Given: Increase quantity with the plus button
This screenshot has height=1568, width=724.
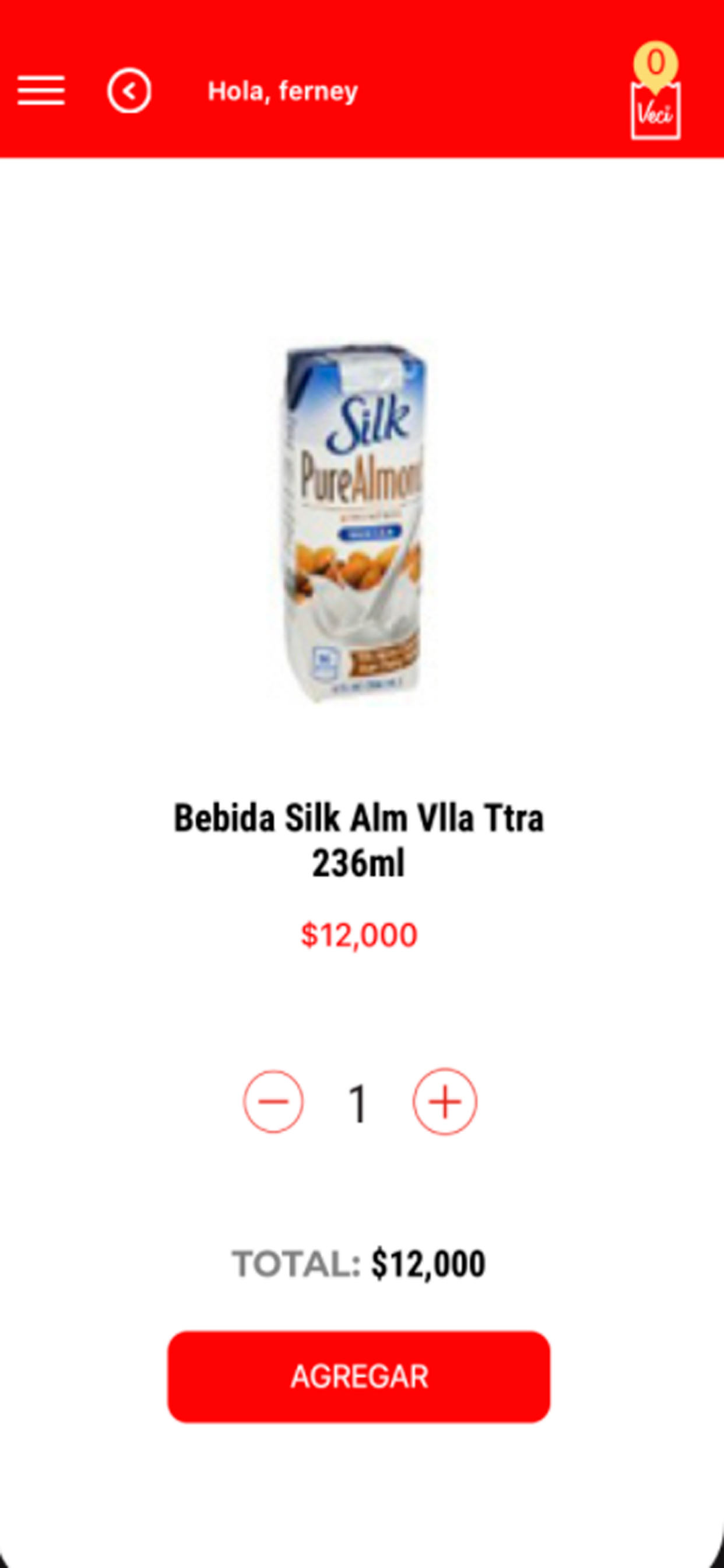Looking at the screenshot, I should [x=445, y=1102].
